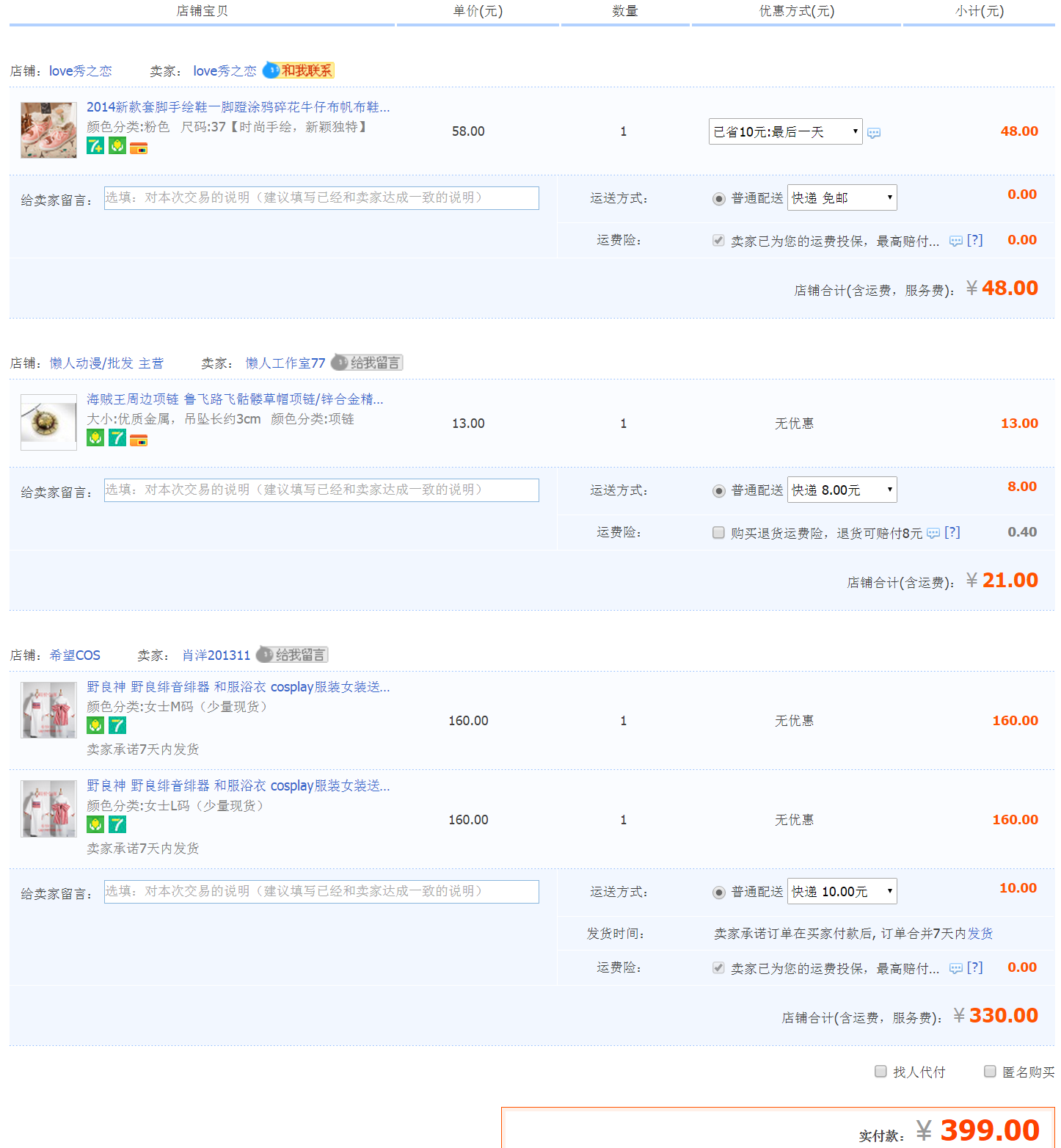Select 普通配送 radio for 懒人动漫 order
Screen dimensions: 1061x1148
tap(719, 491)
